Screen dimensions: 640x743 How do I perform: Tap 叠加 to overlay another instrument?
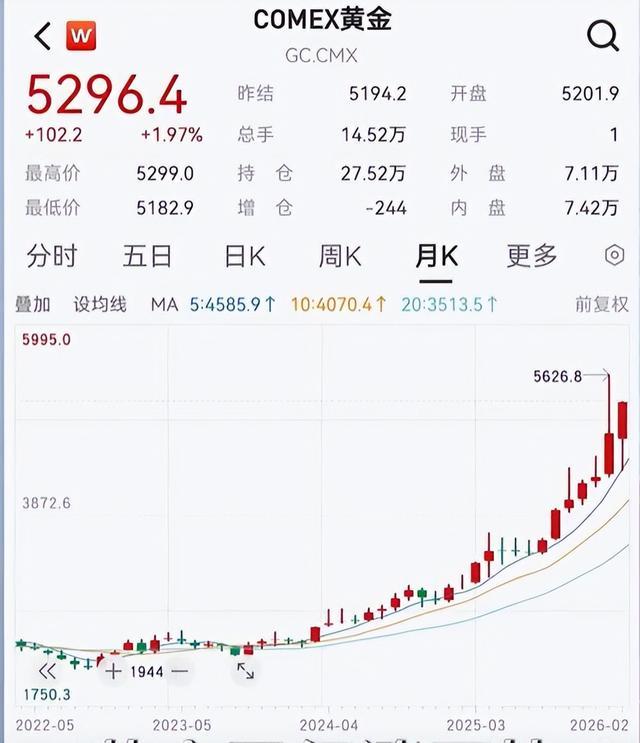33,304
